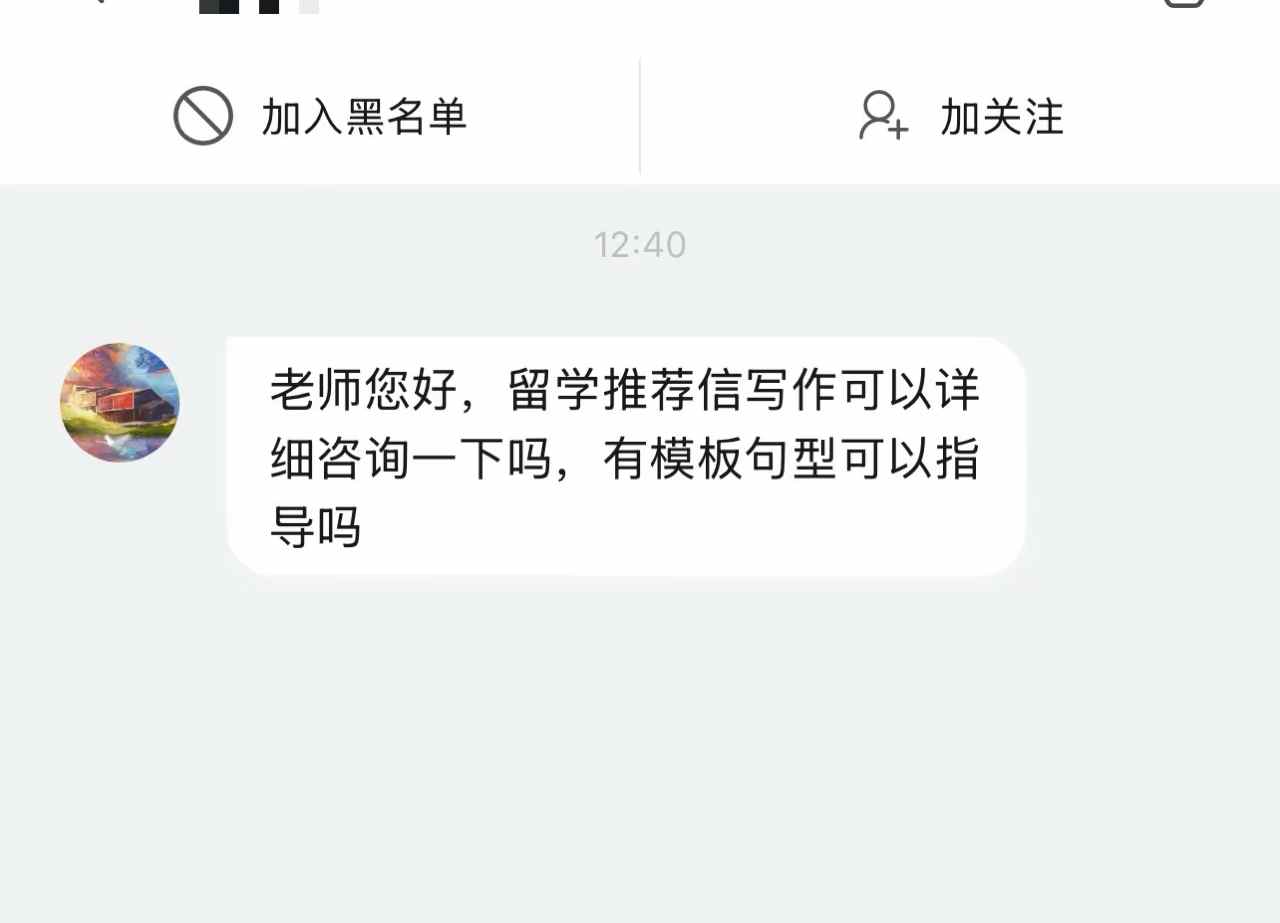Image resolution: width=1280 pixels, height=923 pixels.
Task: Open the sender's profile avatar
Action: point(120,403)
